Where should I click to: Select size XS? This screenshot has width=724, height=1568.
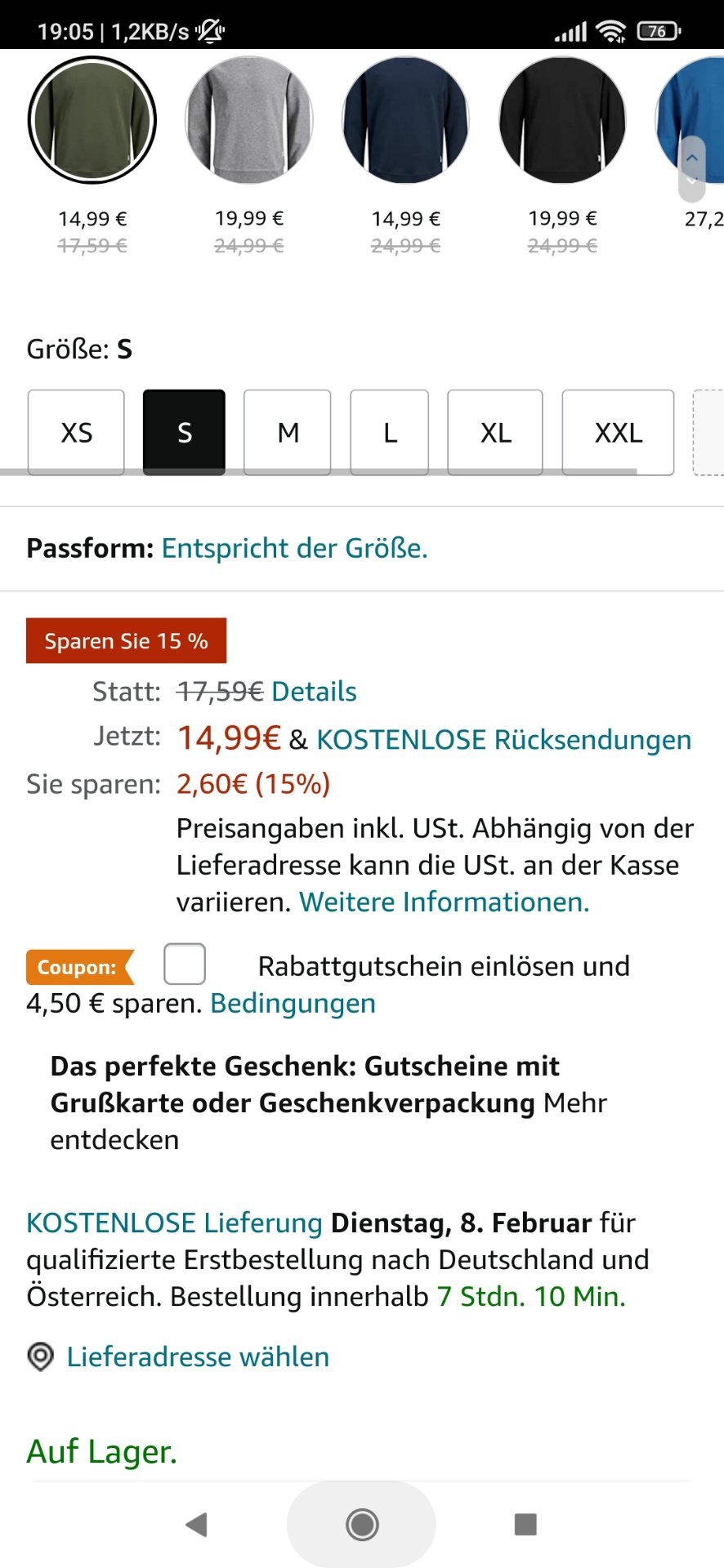[x=76, y=432]
